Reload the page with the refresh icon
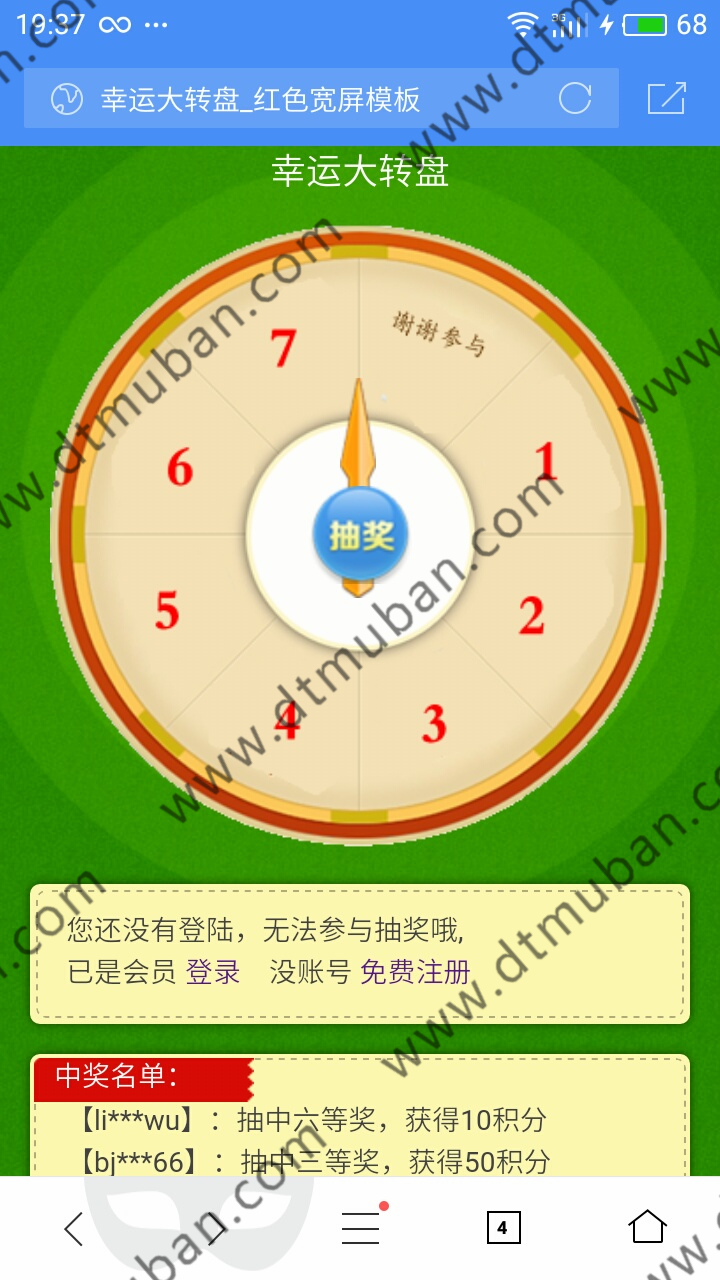 [575, 99]
